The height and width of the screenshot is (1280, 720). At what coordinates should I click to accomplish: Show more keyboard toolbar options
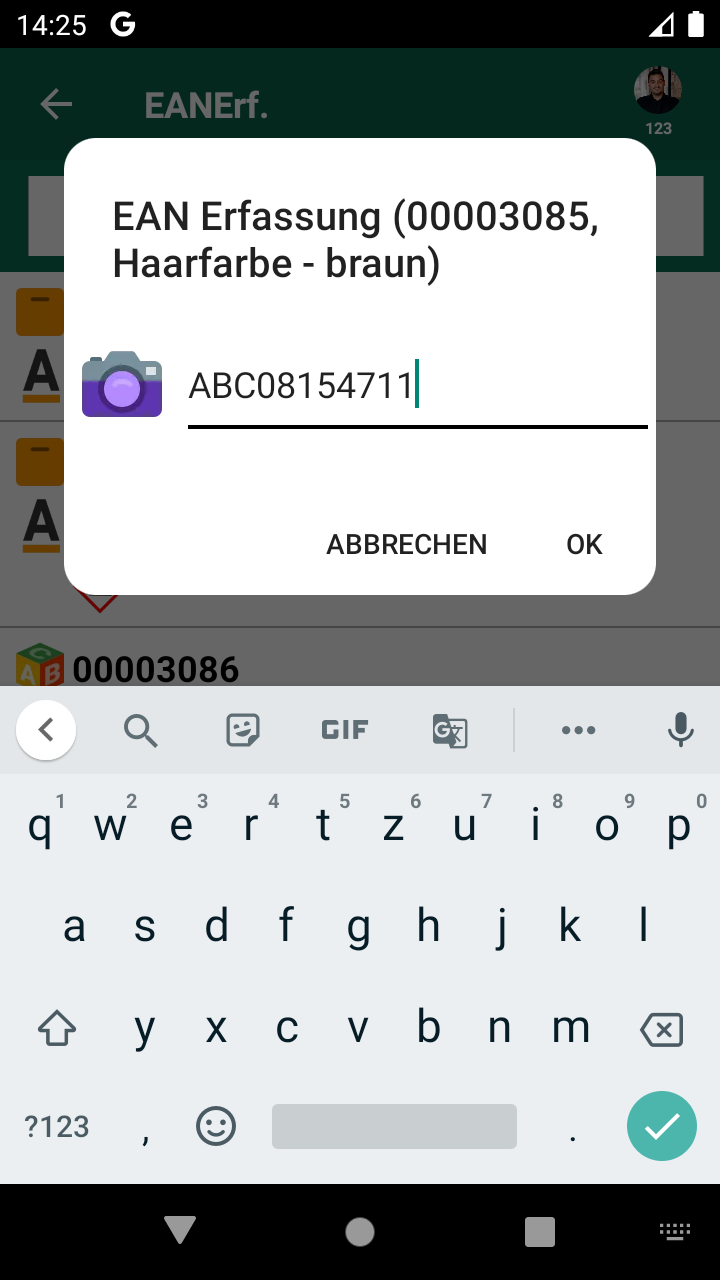point(579,730)
